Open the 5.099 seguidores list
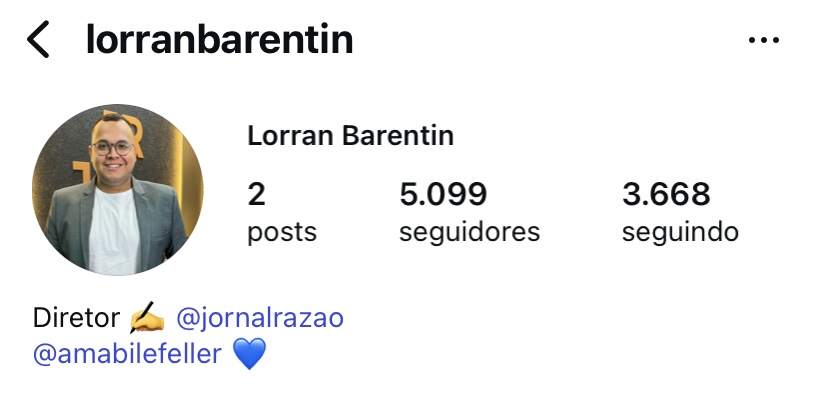This screenshot has height=403, width=828. (469, 212)
